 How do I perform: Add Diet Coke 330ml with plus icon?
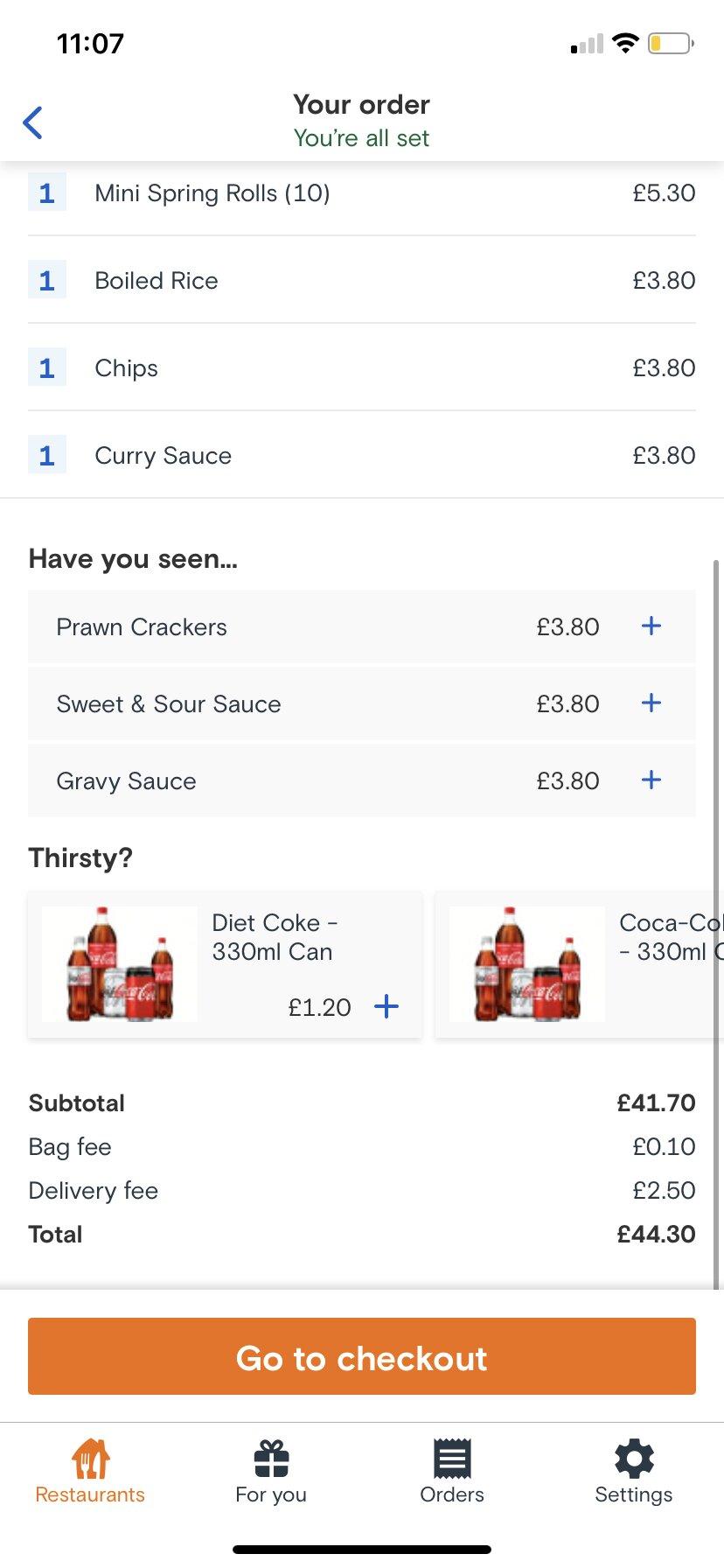pos(385,1007)
